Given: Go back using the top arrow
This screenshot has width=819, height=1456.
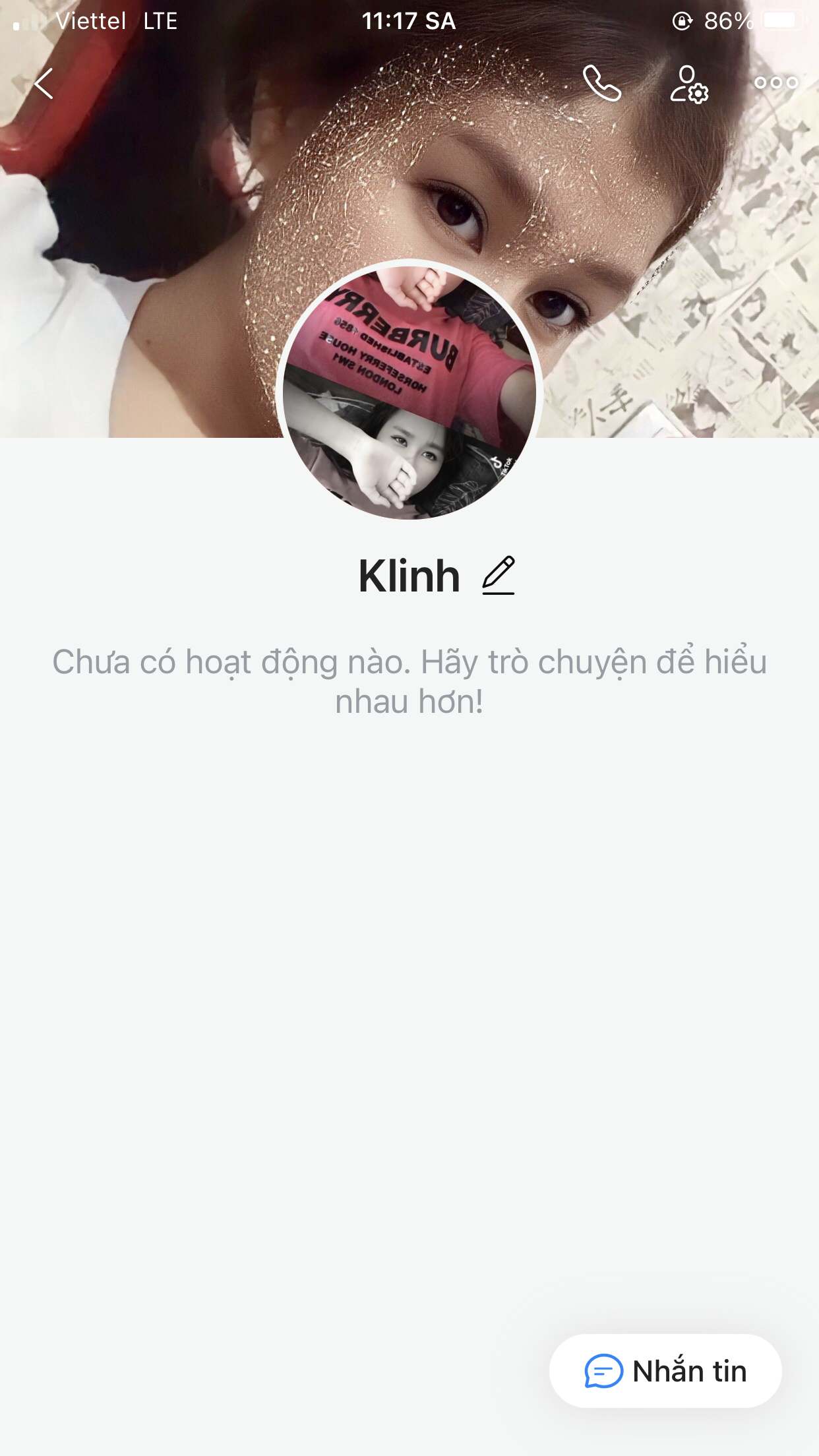Looking at the screenshot, I should point(44,84).
